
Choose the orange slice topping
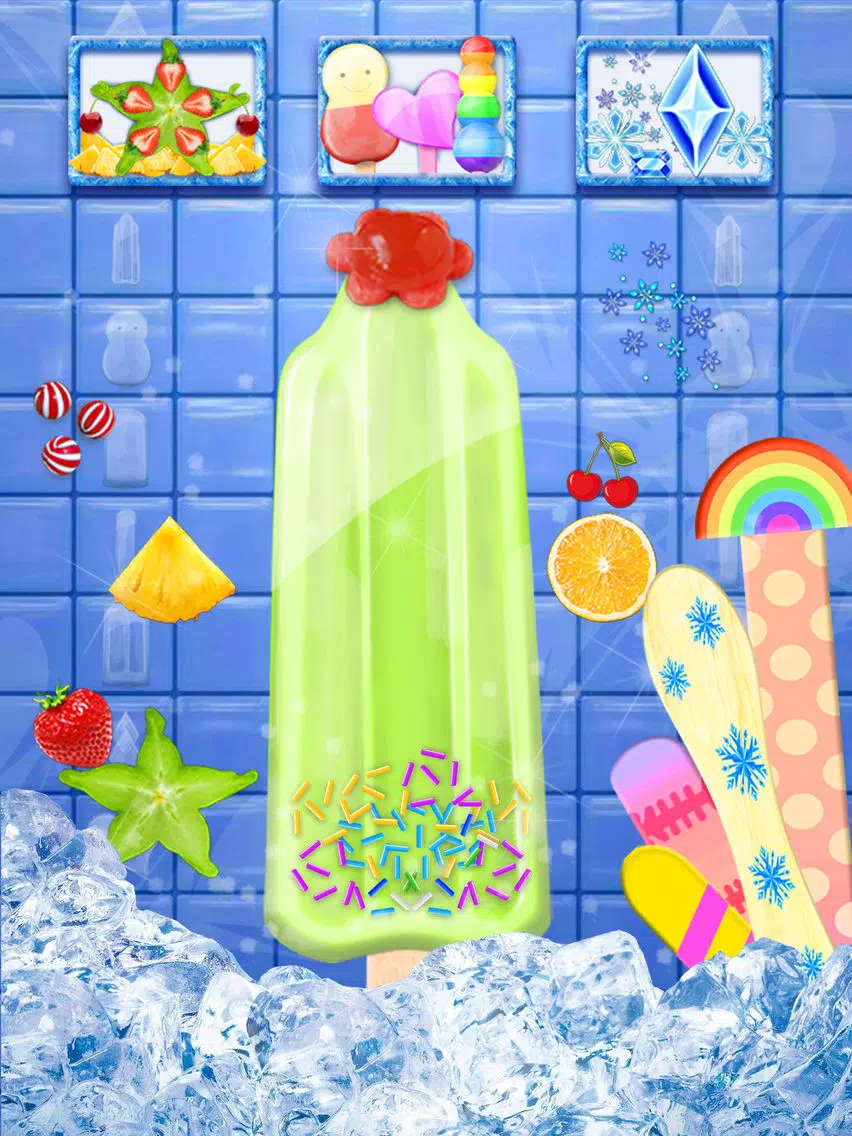(601, 567)
